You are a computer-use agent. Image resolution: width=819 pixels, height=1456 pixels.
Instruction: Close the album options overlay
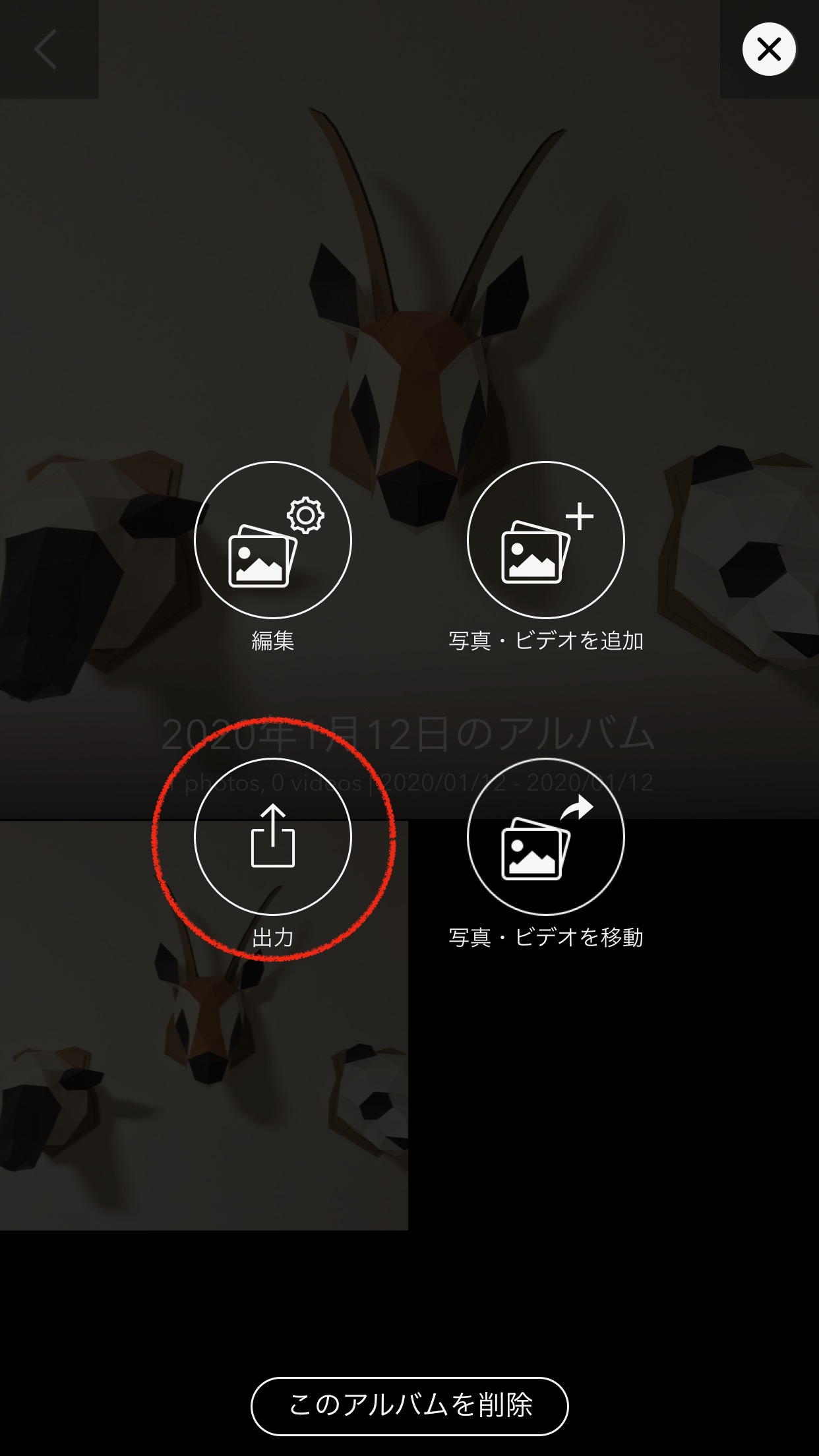point(769,49)
